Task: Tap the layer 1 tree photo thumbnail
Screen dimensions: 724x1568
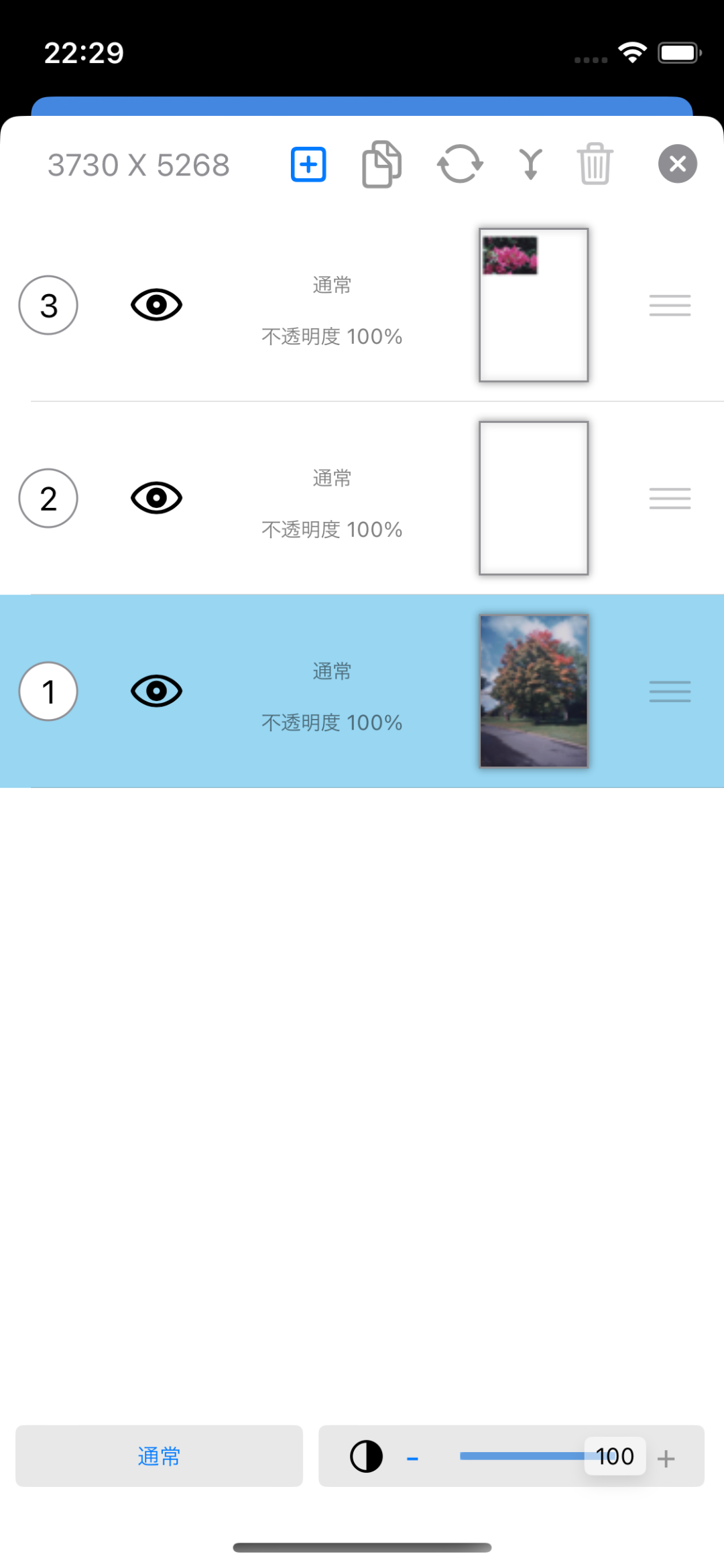Action: point(534,692)
